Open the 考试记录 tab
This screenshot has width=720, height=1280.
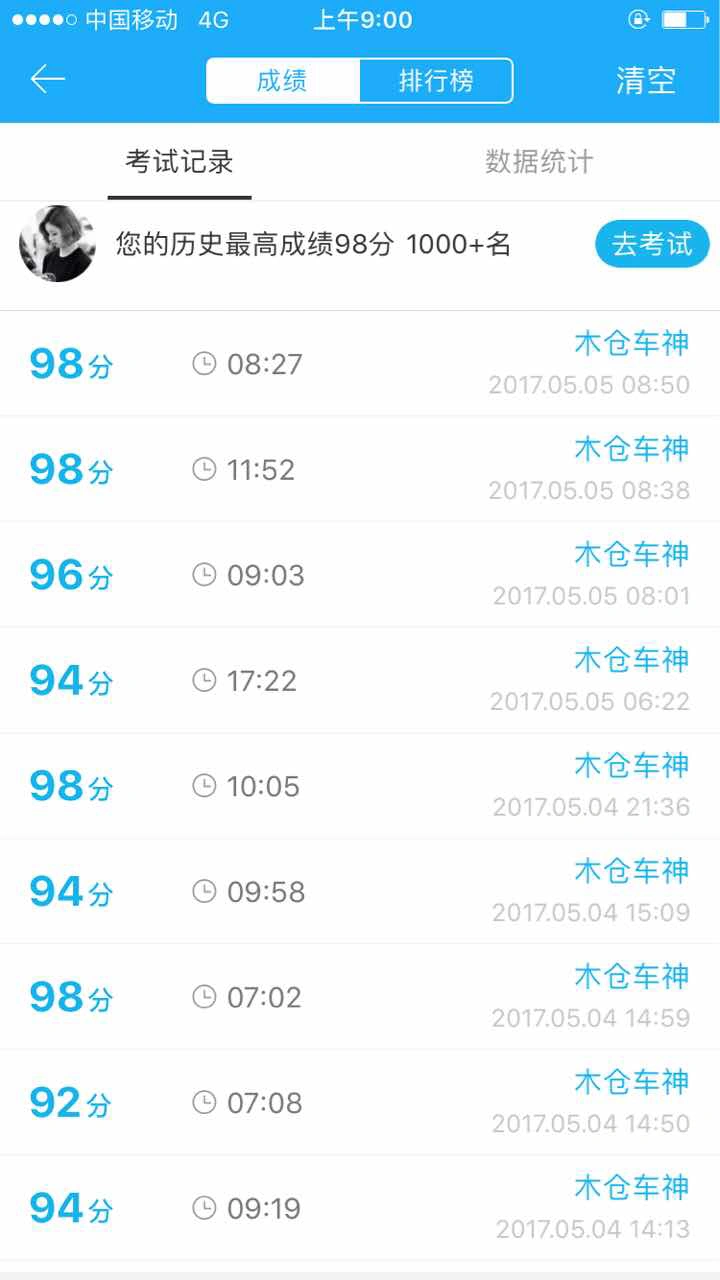pos(180,162)
